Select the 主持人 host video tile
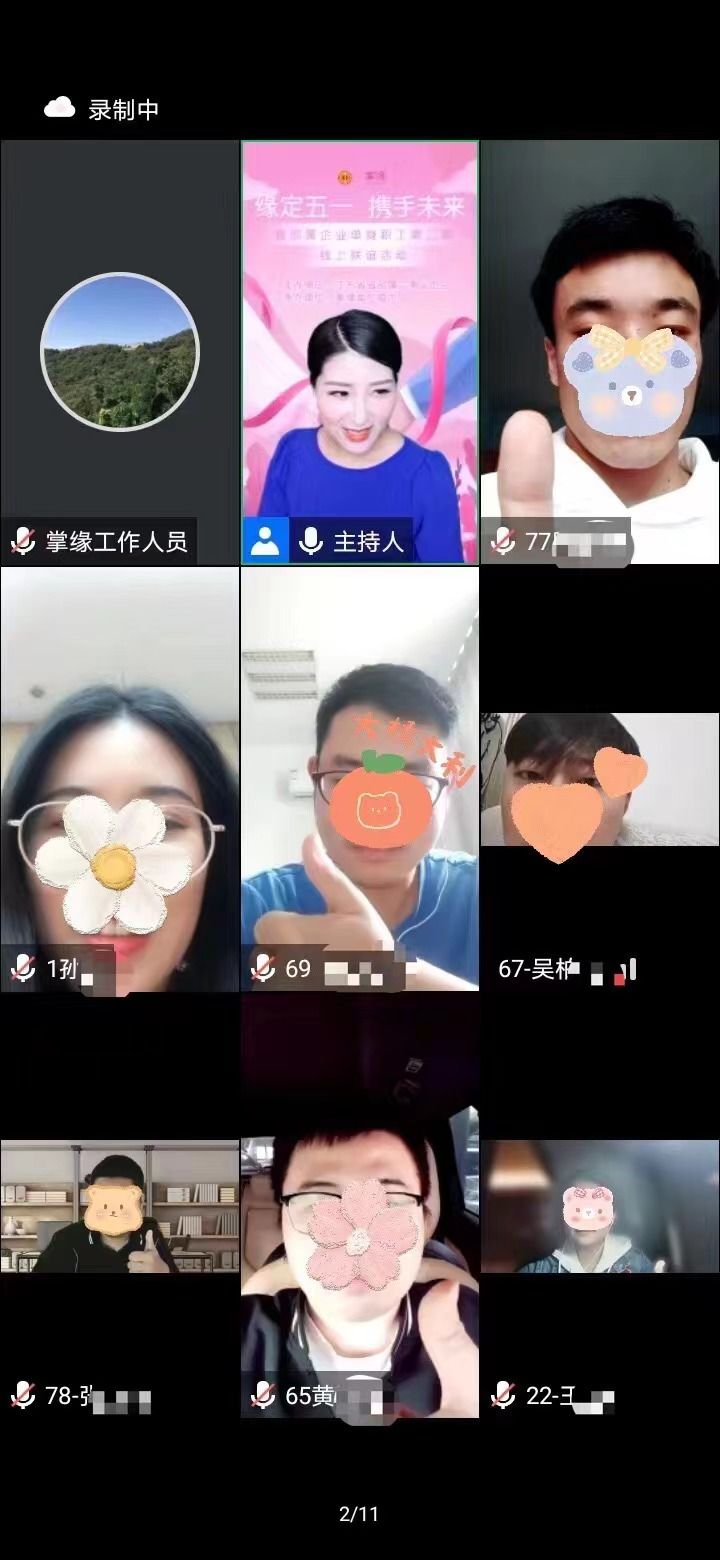This screenshot has height=1560, width=720. tap(360, 352)
